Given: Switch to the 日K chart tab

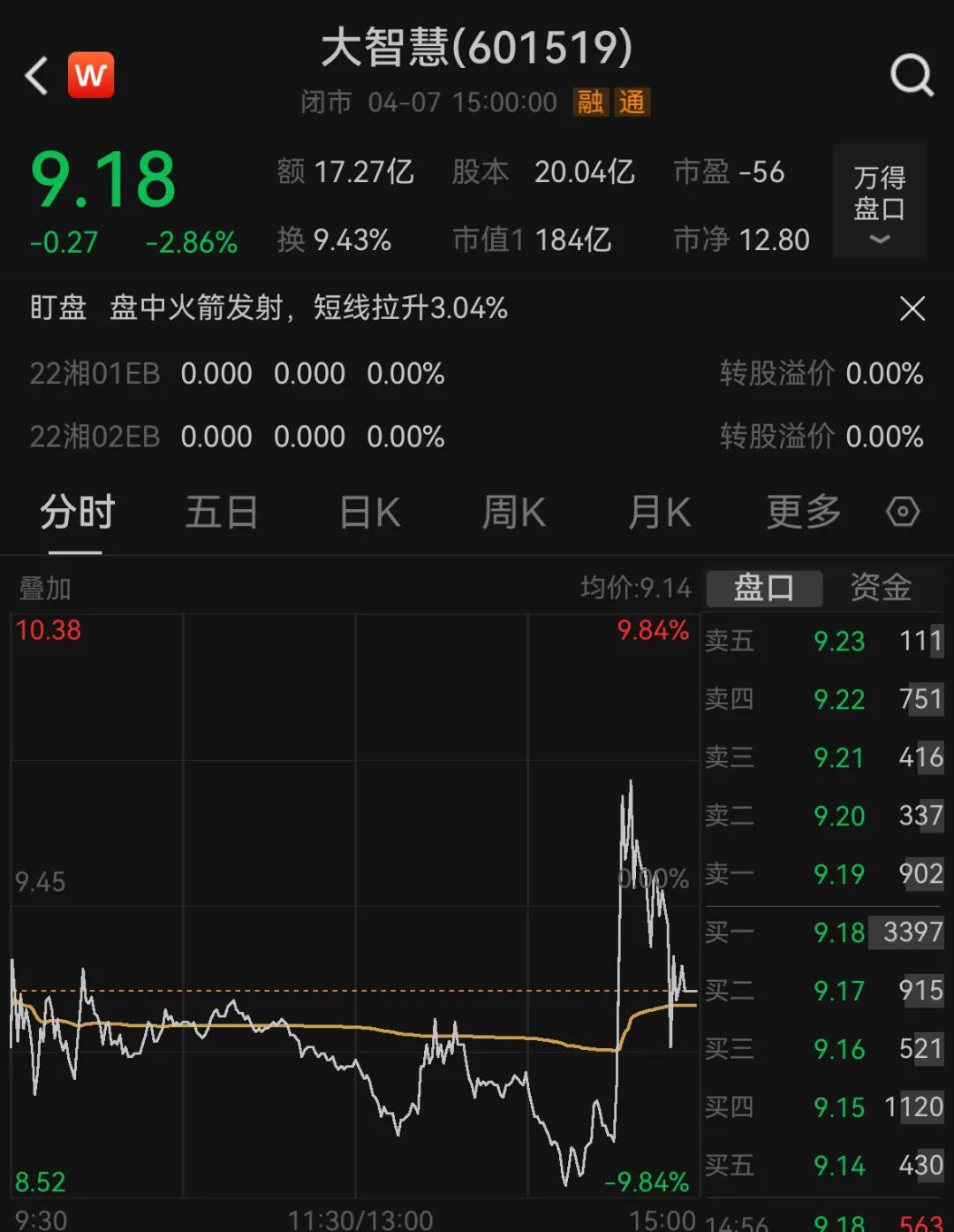Looking at the screenshot, I should (370, 513).
